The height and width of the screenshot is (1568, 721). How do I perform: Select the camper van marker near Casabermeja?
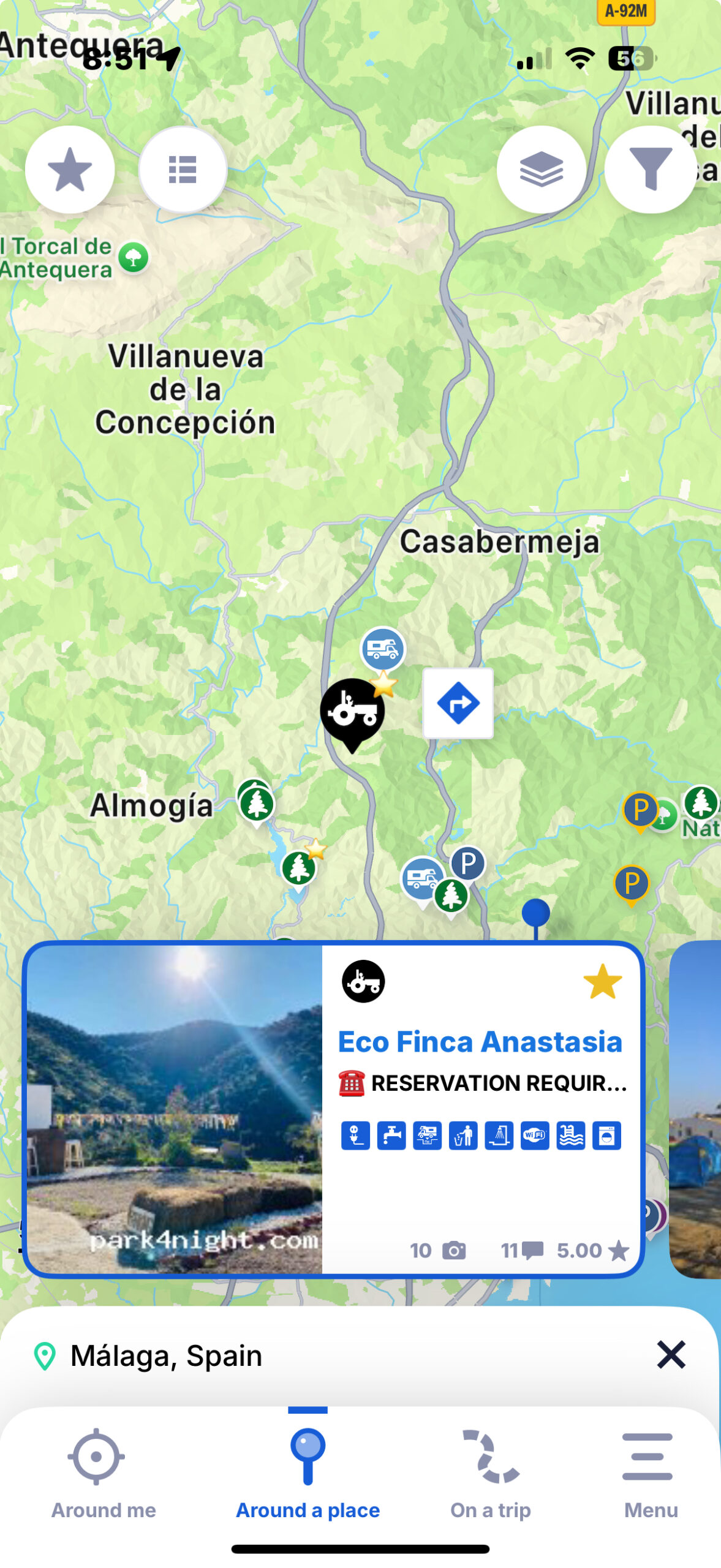pos(383,649)
